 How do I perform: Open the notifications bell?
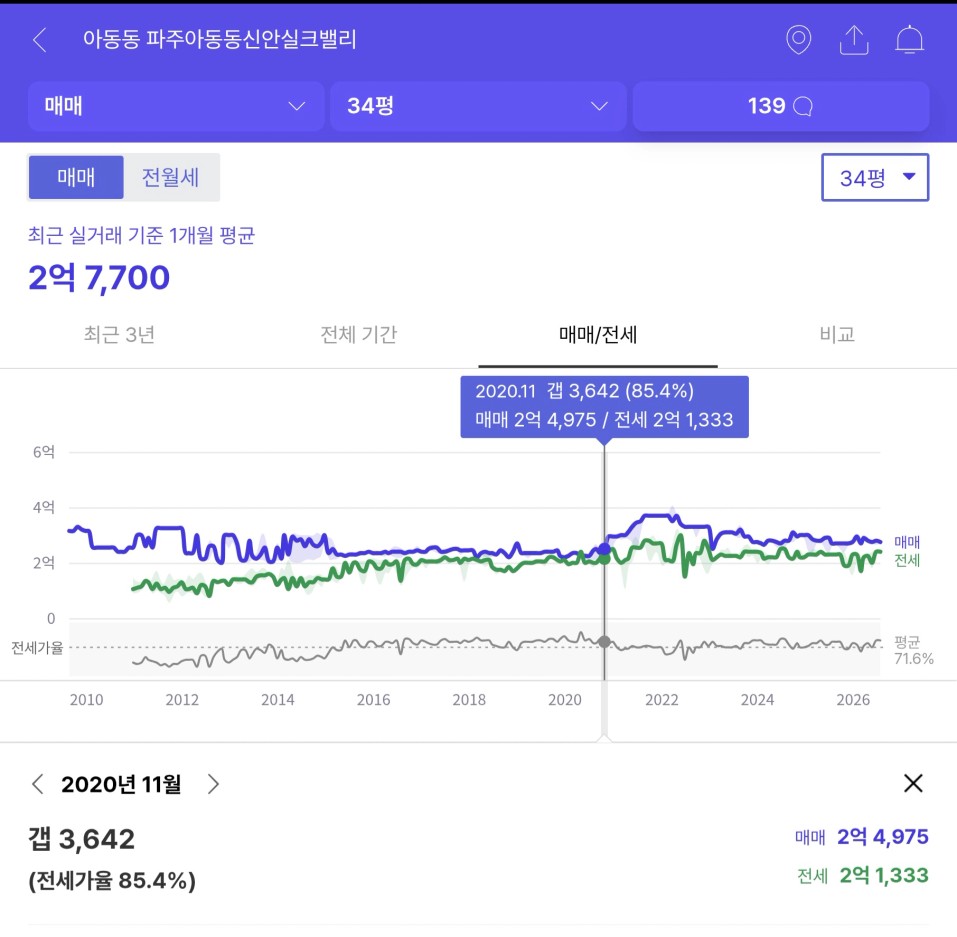[909, 40]
